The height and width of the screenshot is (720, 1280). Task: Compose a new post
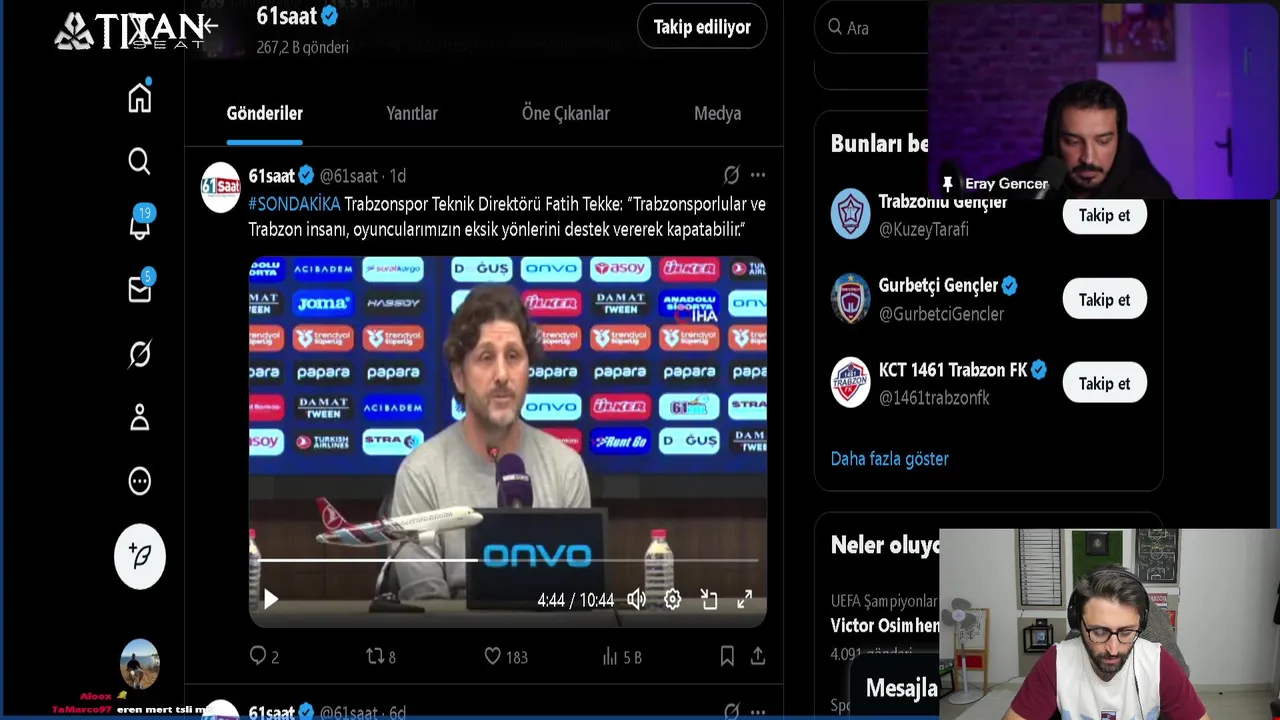(x=139, y=556)
